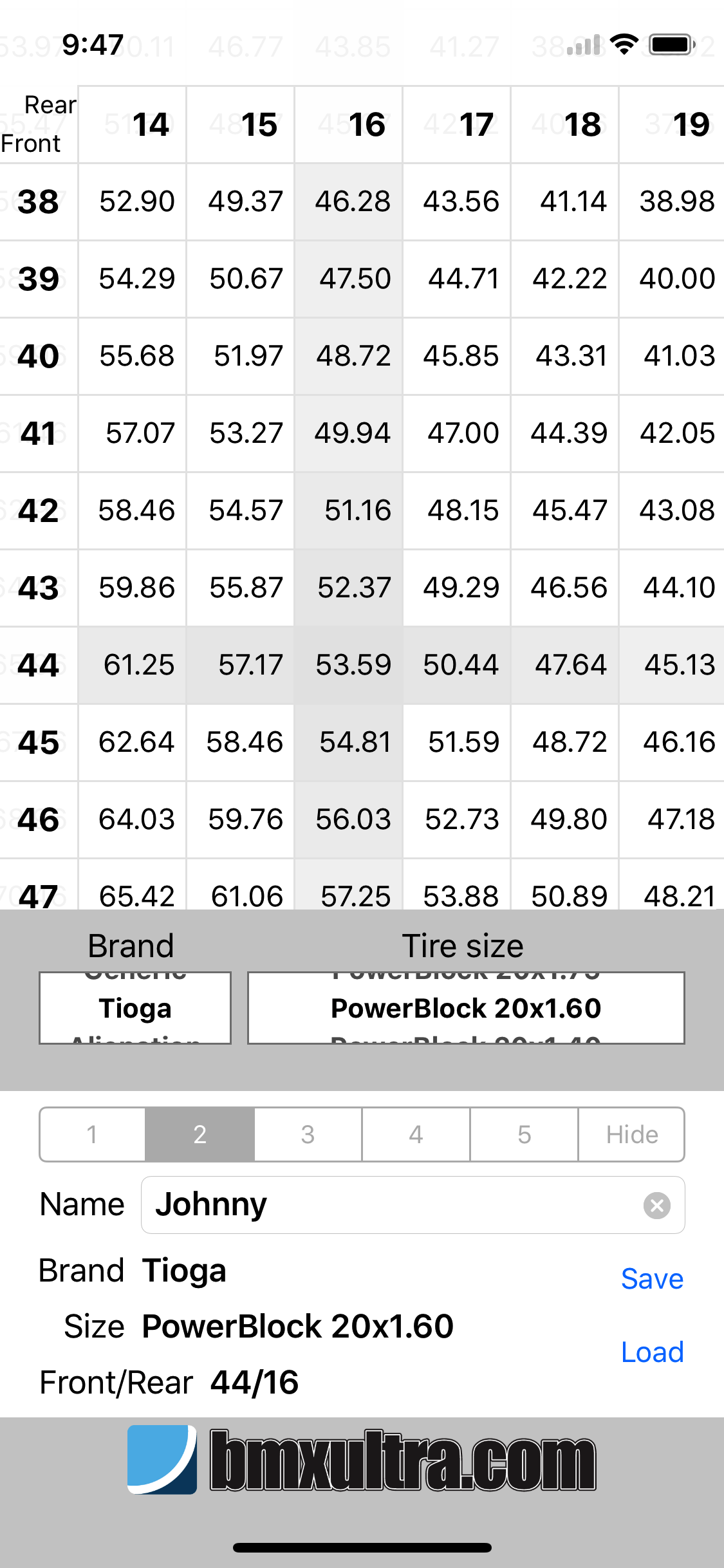This screenshot has height=1568, width=724.
Task: Select profile slot 4
Action: tap(416, 1135)
